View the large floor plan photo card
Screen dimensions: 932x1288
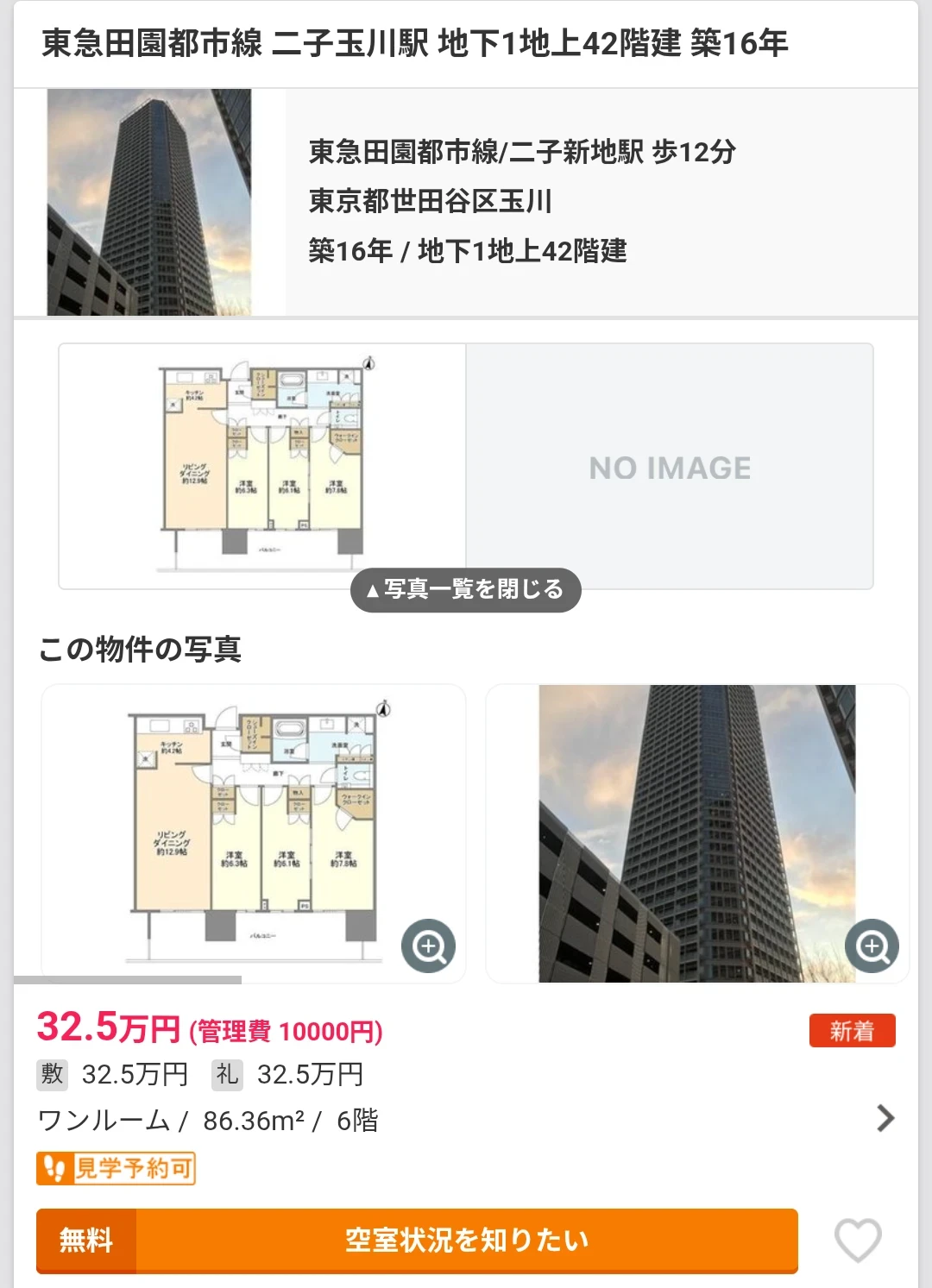click(x=254, y=828)
